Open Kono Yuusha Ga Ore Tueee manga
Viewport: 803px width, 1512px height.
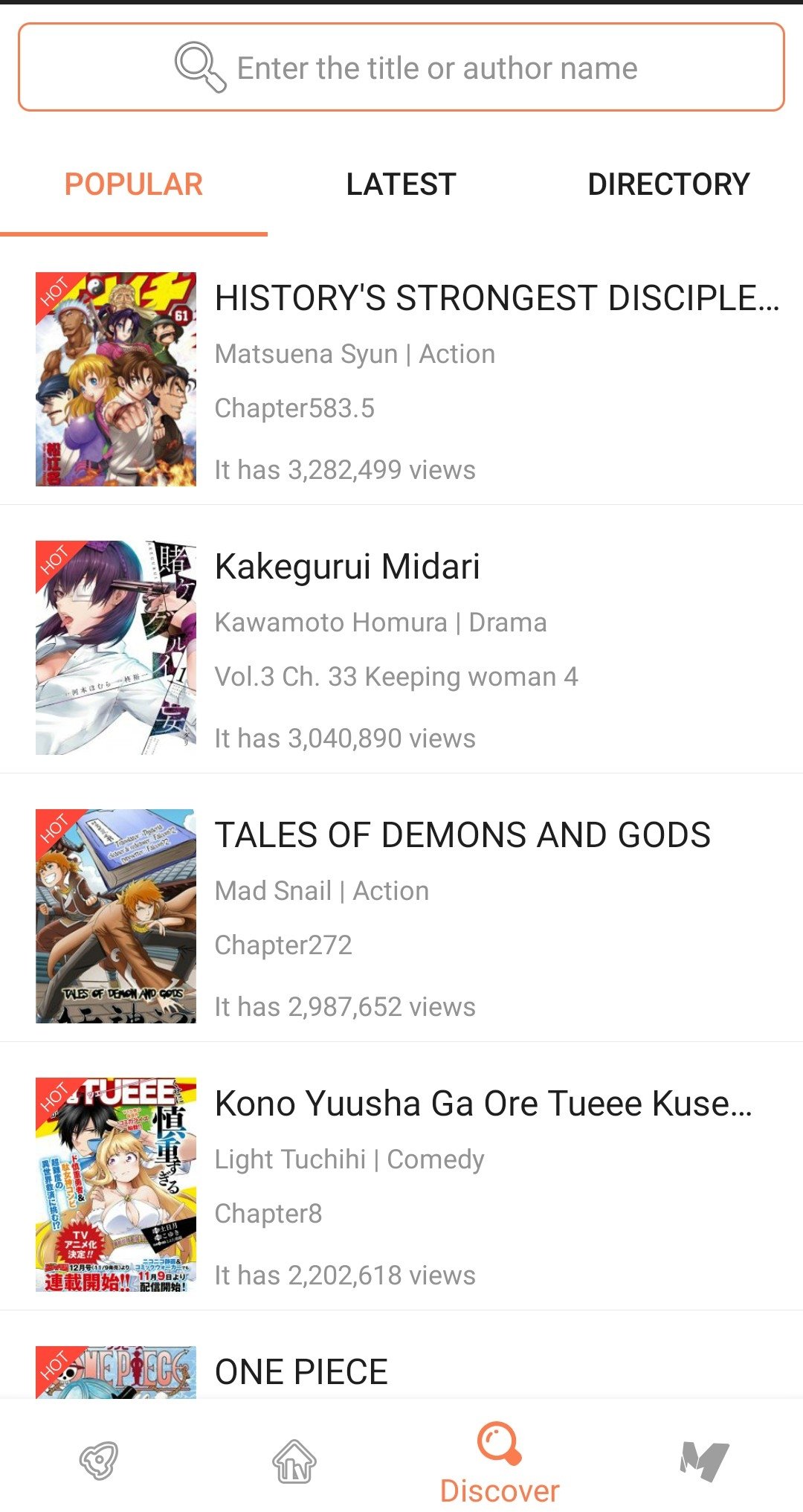click(x=401, y=1184)
